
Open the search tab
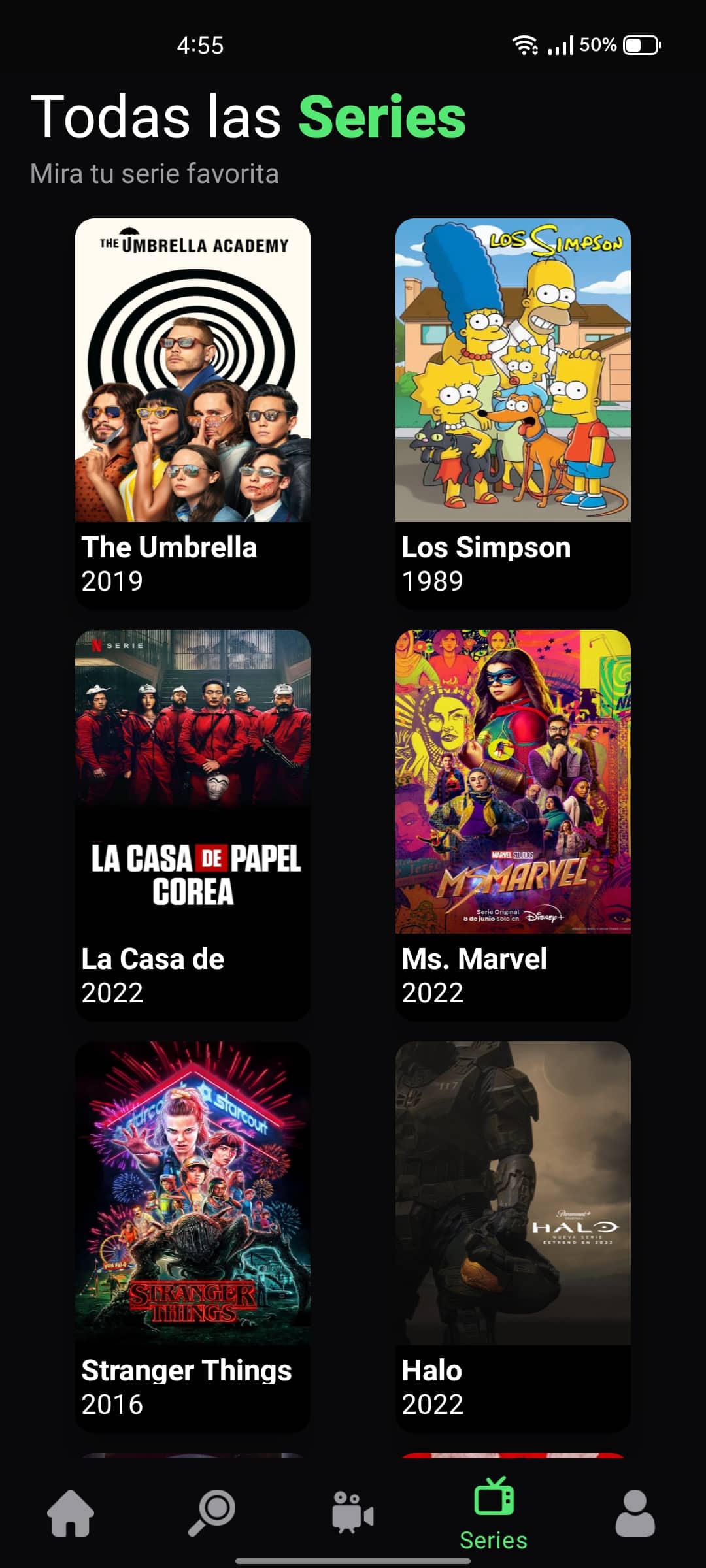click(x=212, y=1512)
